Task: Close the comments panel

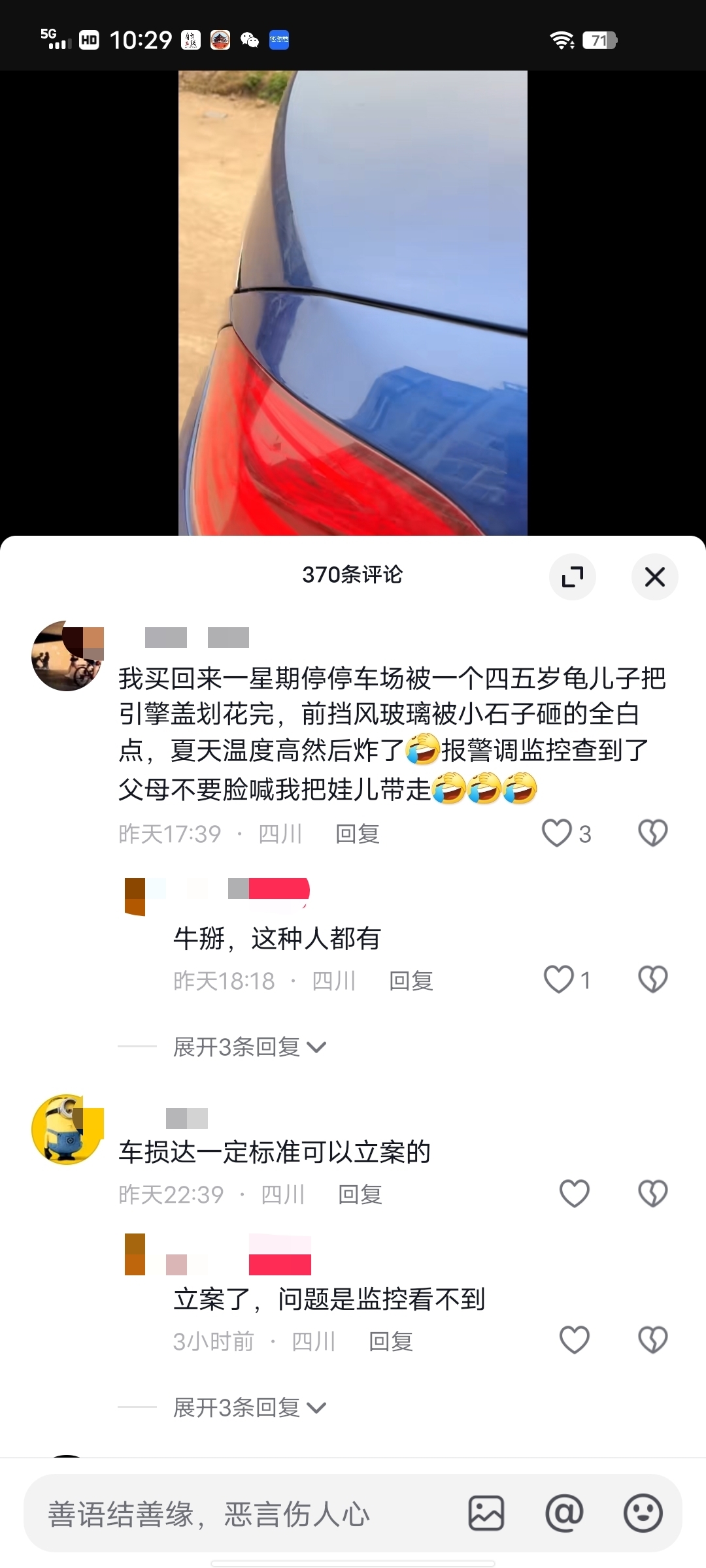Action: pyautogui.click(x=654, y=577)
